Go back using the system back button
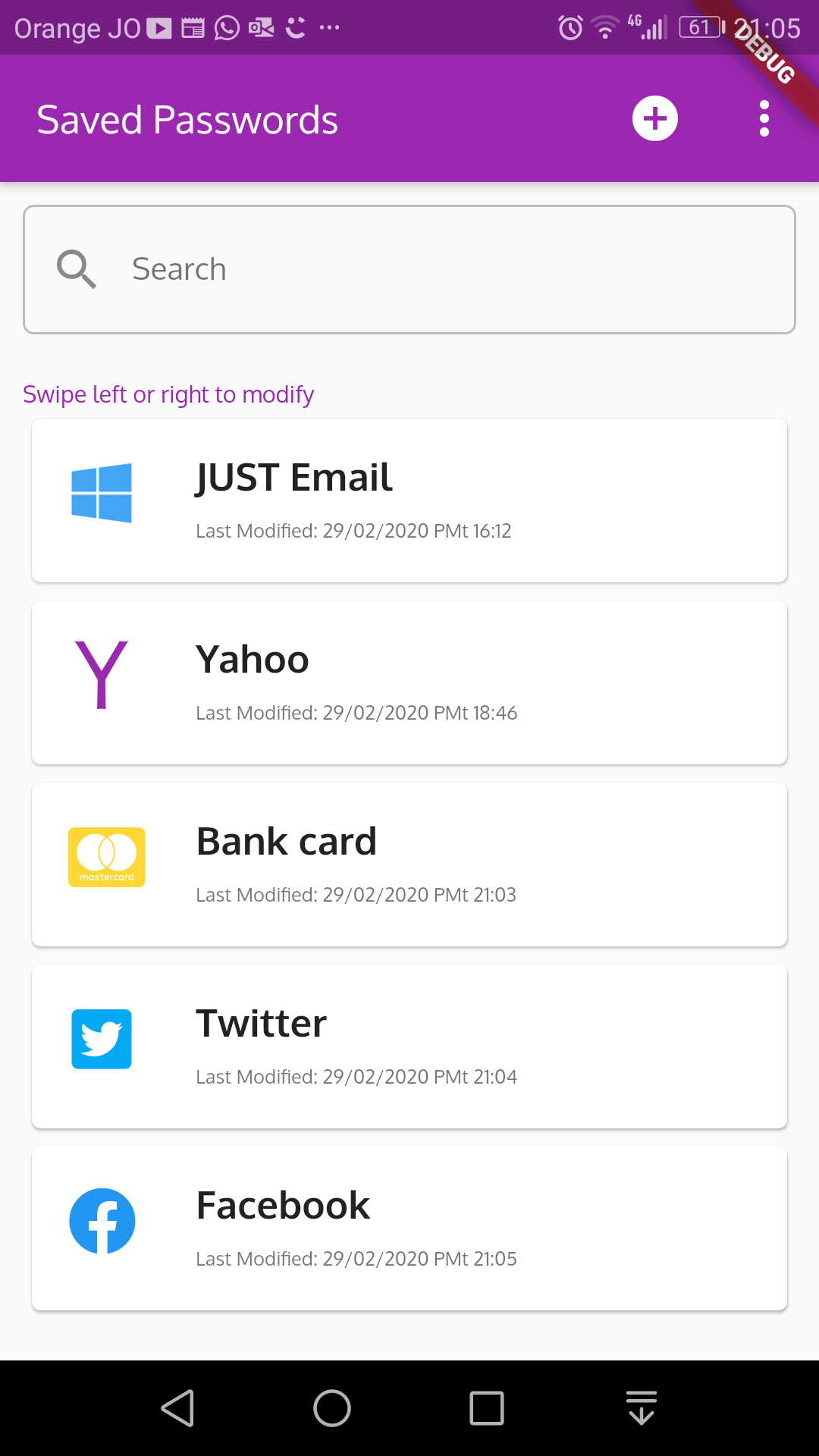Screen dimensions: 819x1456 pos(178,1408)
